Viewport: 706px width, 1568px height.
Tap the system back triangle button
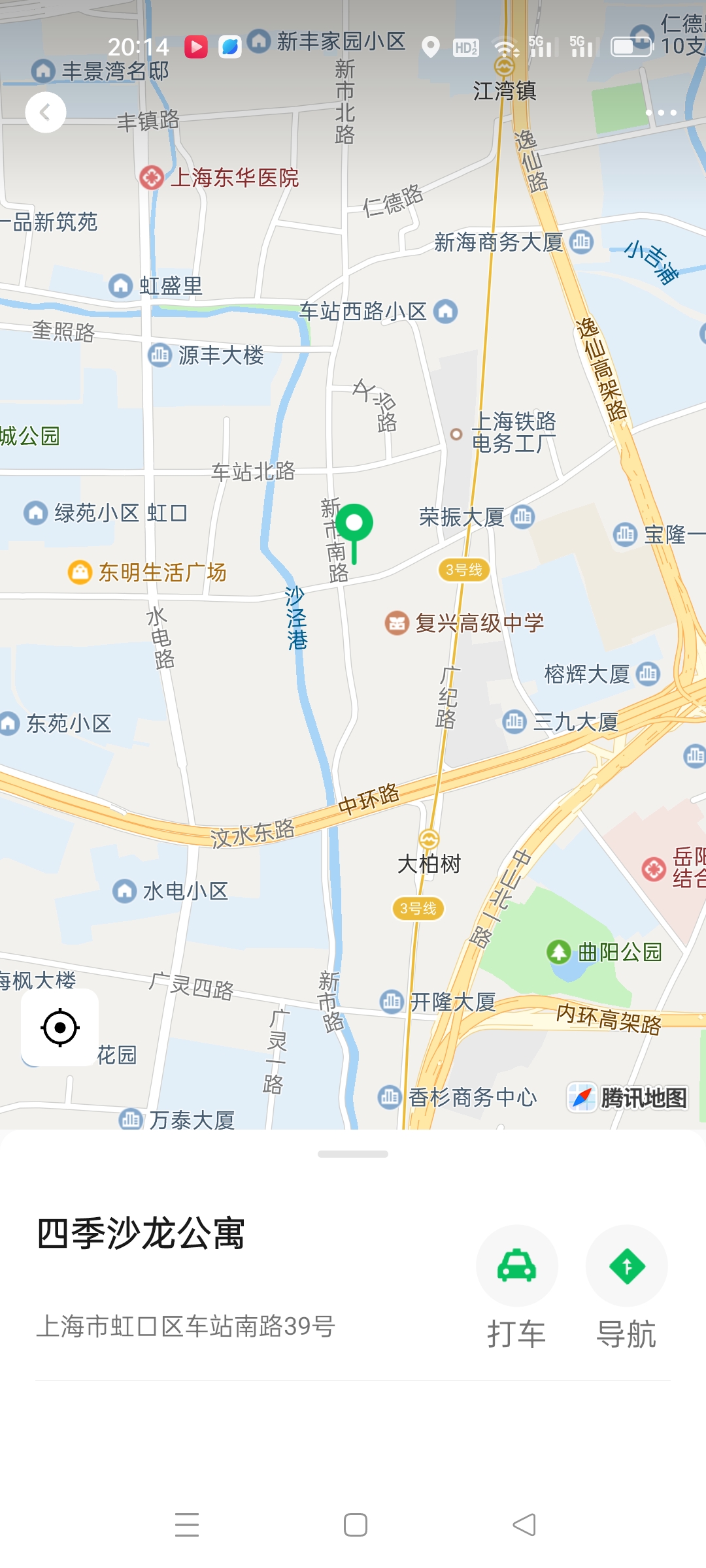click(x=524, y=1525)
